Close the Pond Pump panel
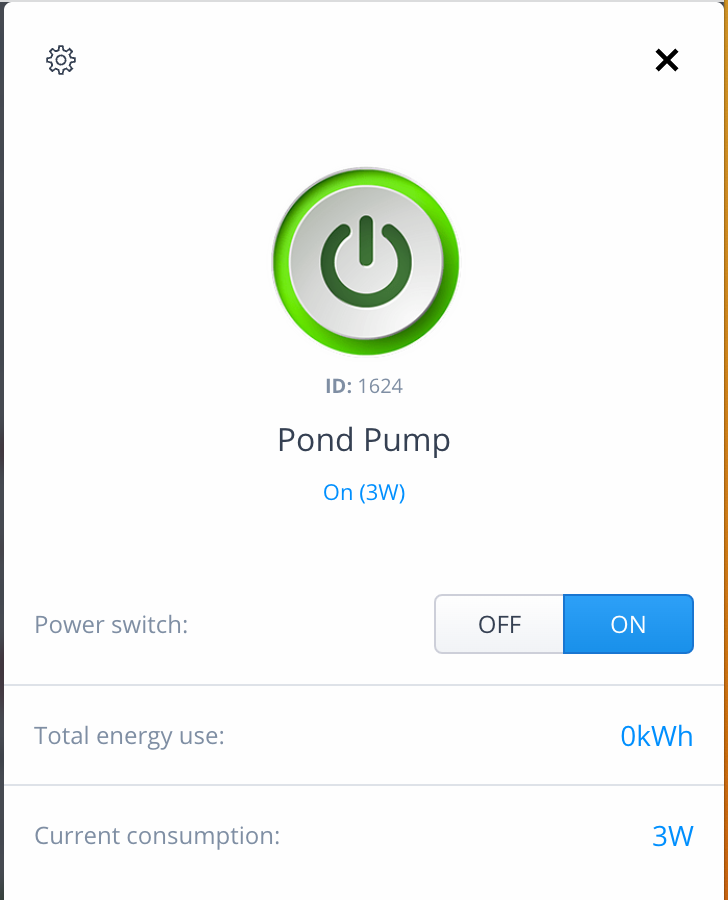 point(666,61)
